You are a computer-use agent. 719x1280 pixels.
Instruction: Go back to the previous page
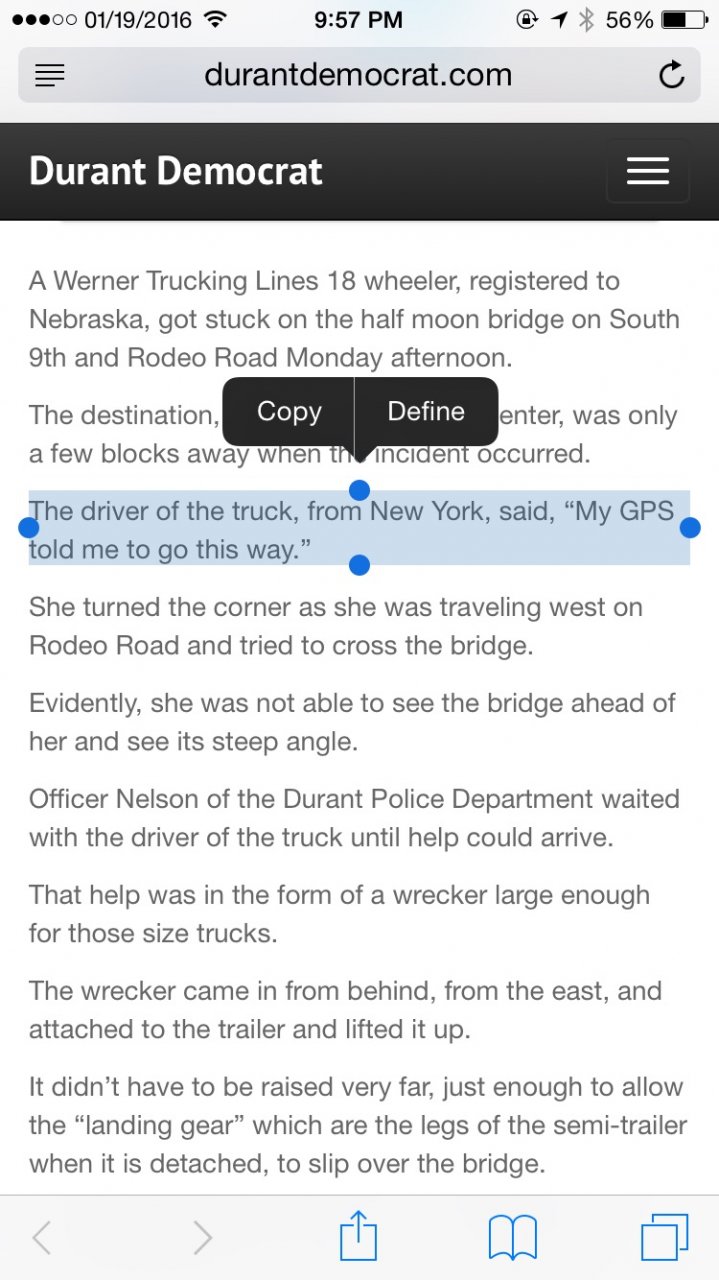42,1238
